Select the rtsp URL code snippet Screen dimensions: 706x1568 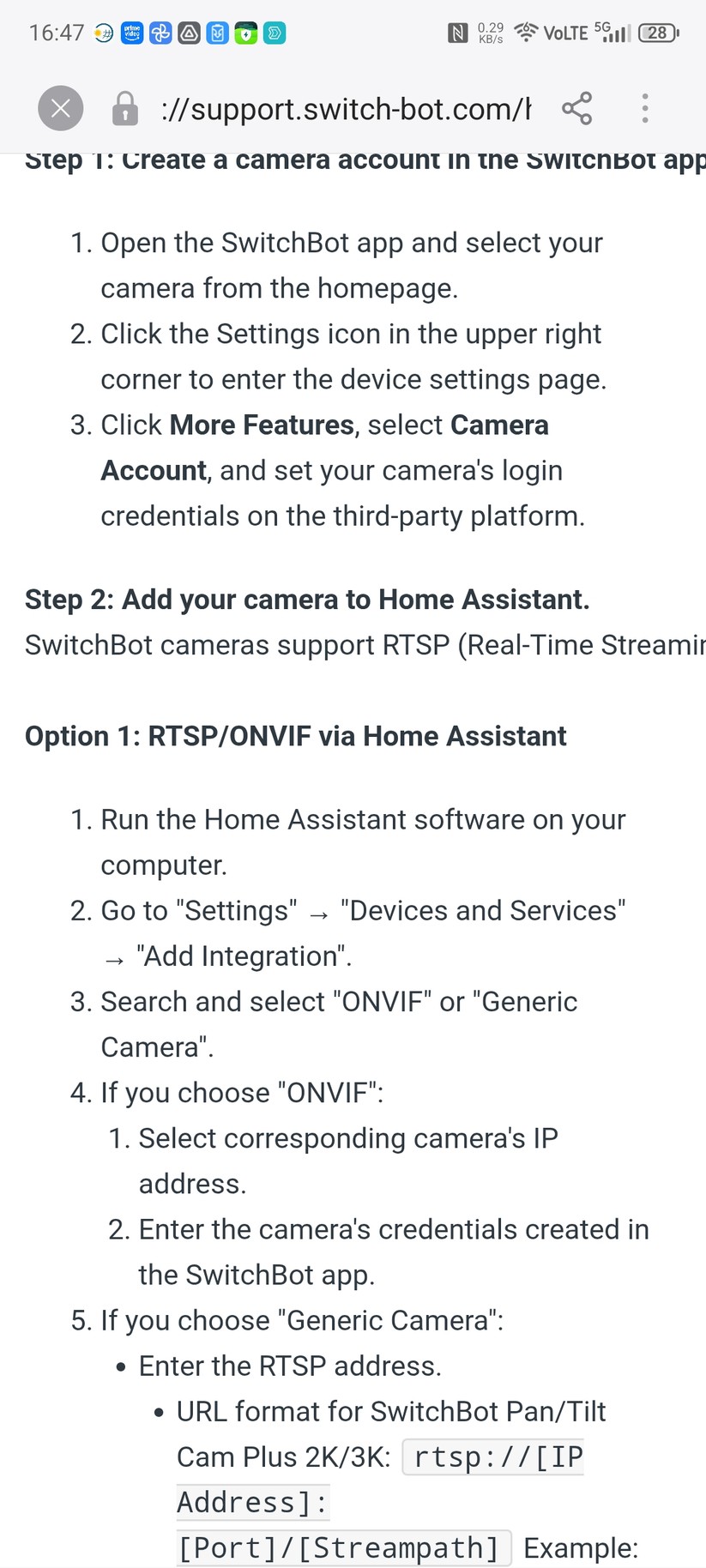(x=493, y=1456)
